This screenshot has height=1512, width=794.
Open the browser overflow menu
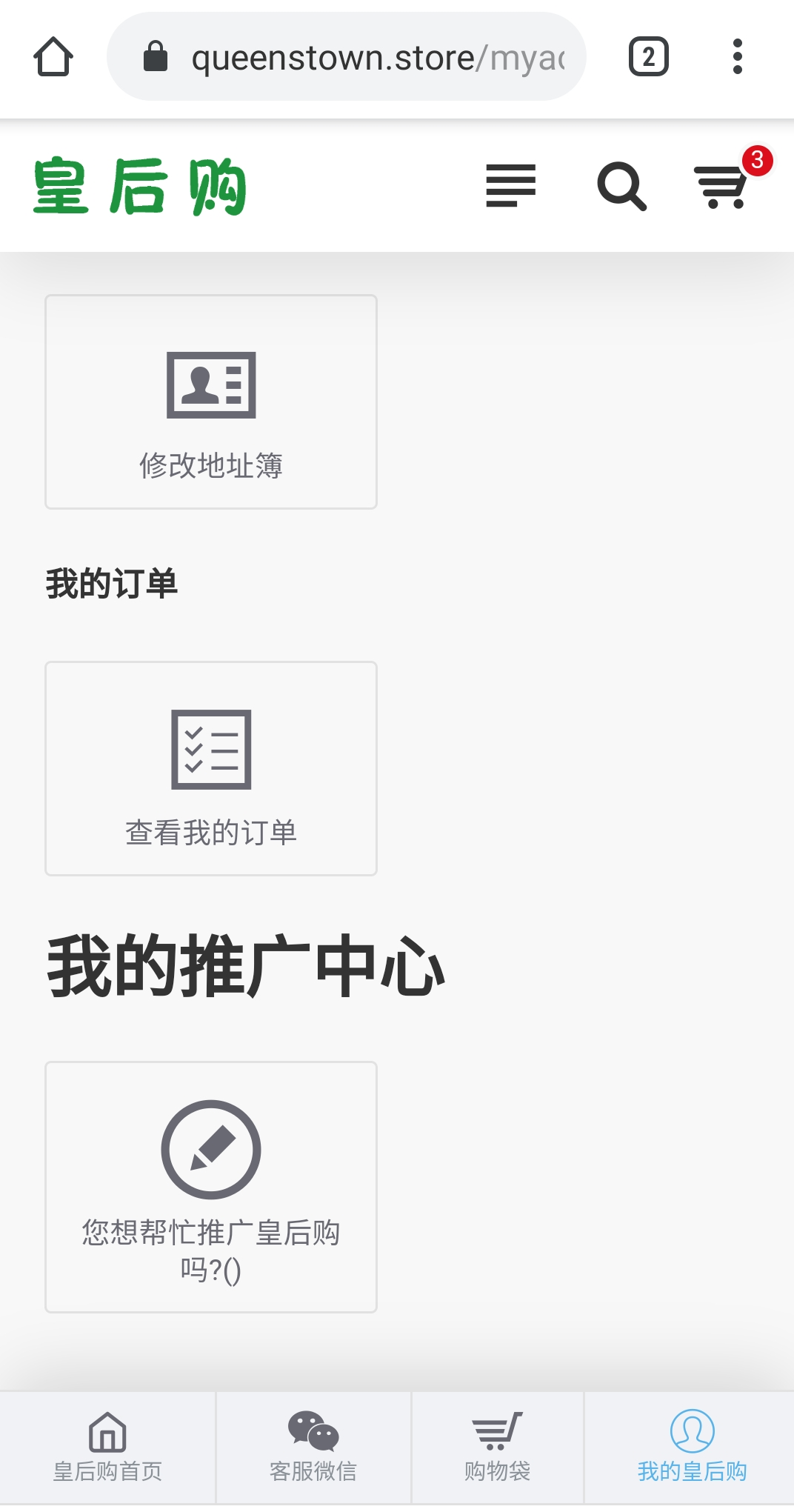point(737,57)
